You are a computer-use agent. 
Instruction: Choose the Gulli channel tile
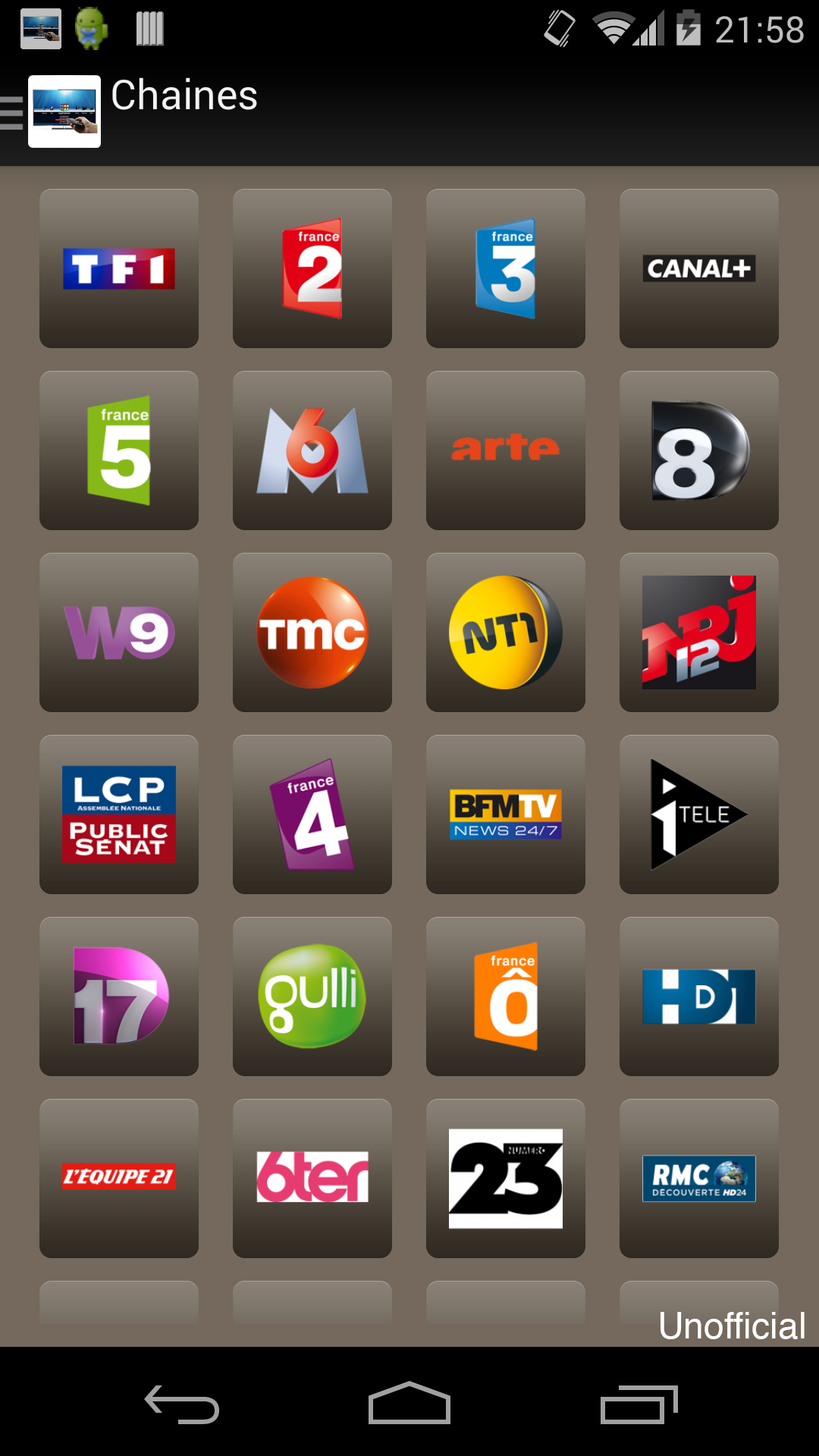click(x=312, y=996)
